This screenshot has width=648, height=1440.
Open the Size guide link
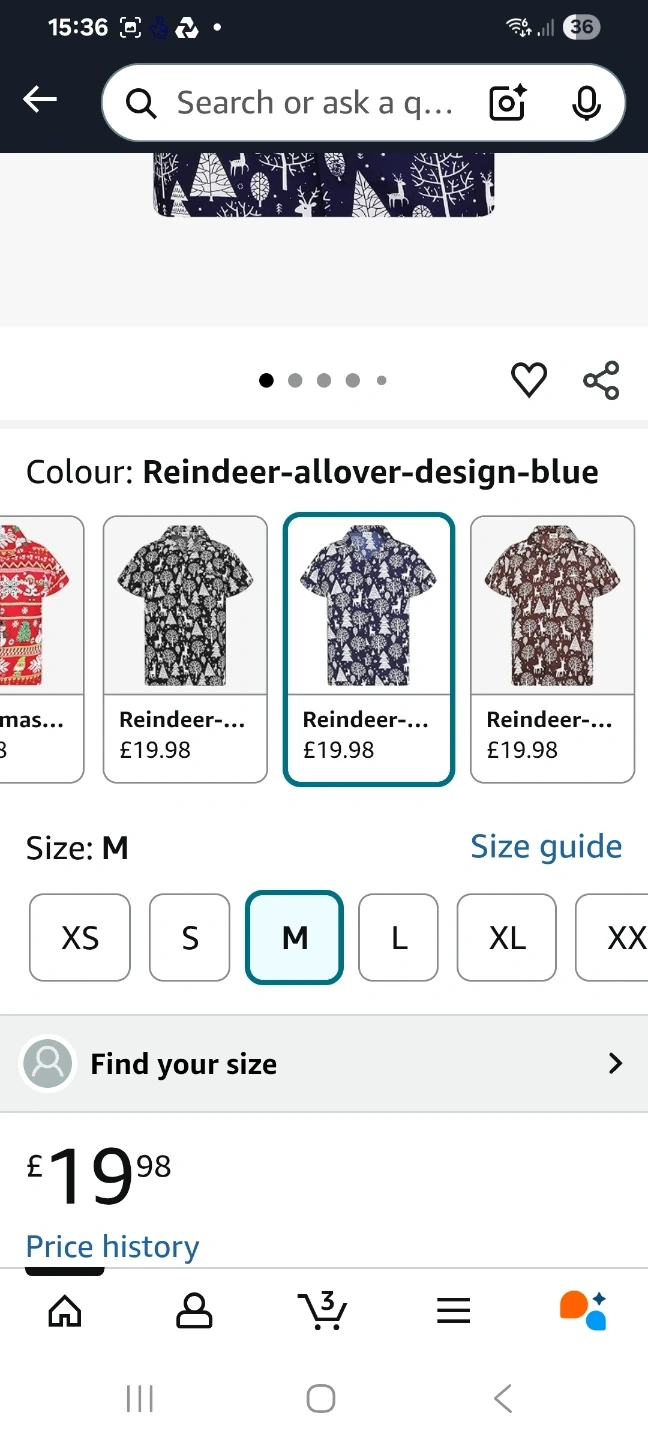coord(546,847)
